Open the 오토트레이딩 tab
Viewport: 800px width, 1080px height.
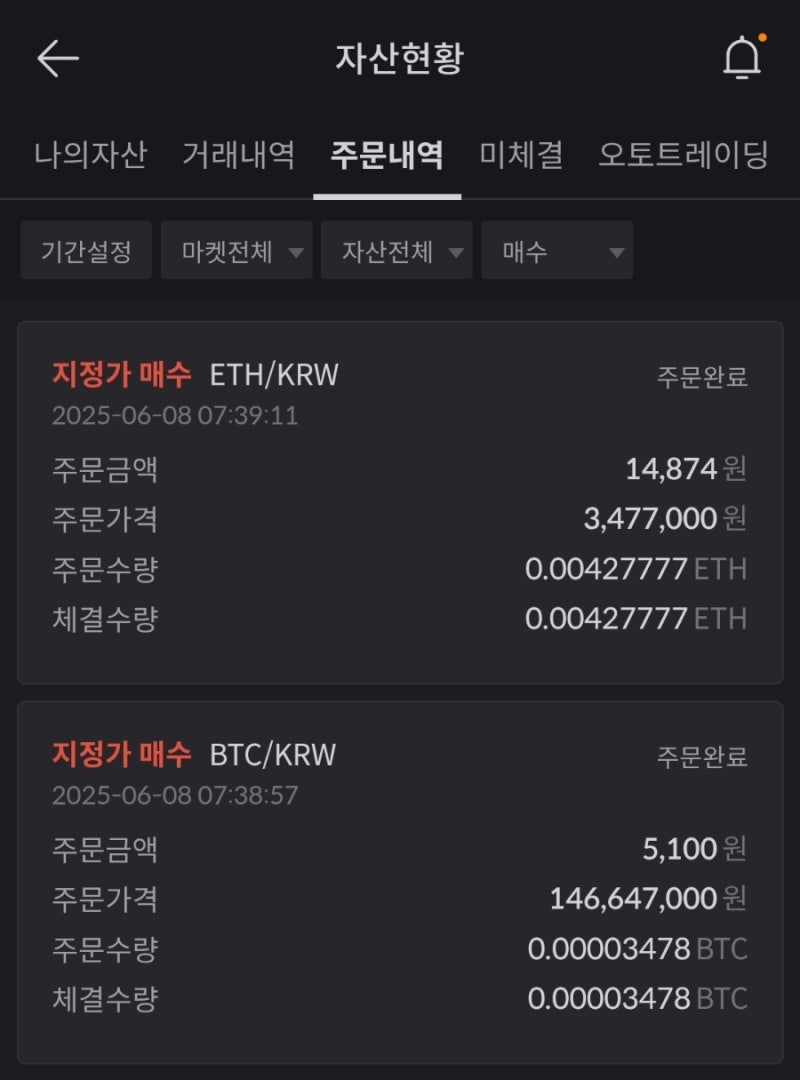(x=684, y=155)
